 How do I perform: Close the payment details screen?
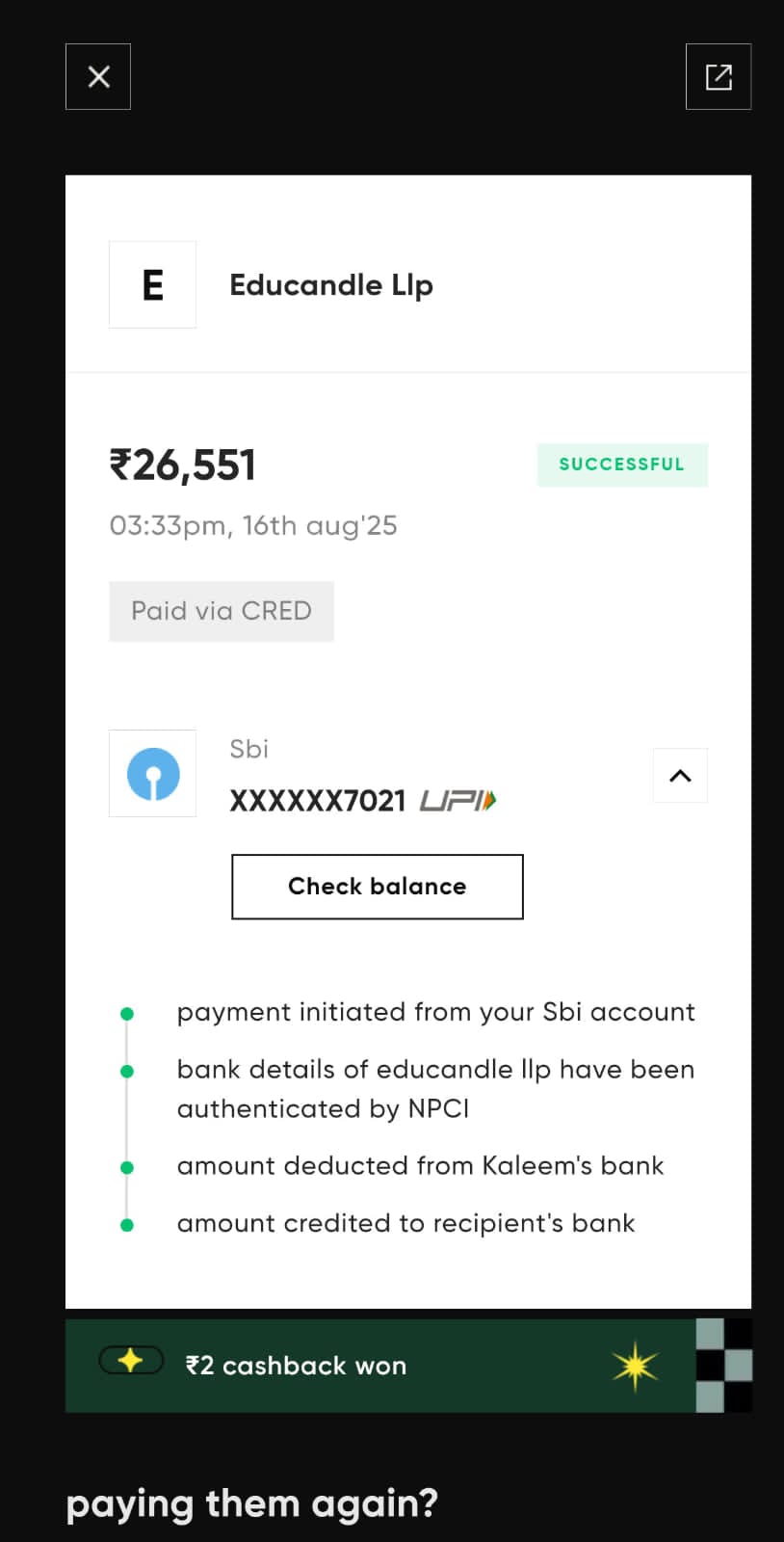98,77
